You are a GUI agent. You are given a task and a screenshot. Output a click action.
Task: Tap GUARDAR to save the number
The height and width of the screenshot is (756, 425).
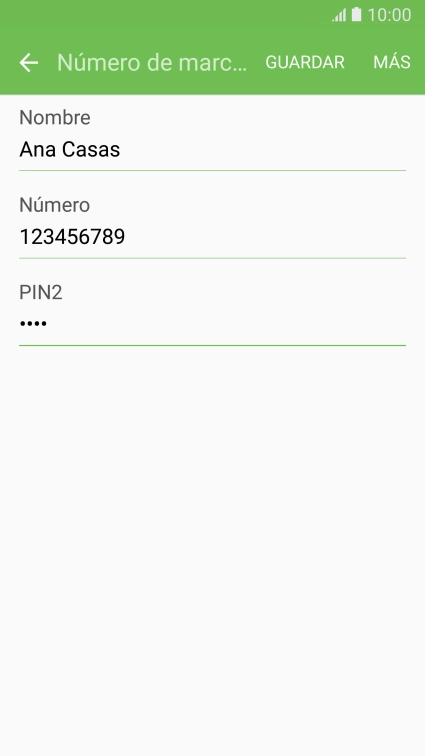[x=305, y=62]
